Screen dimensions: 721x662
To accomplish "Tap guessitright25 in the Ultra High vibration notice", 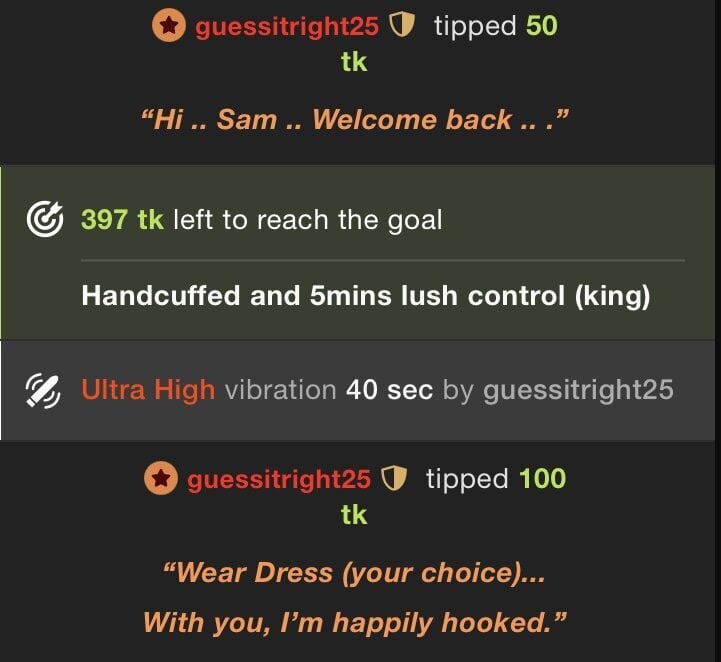I will coord(578,390).
